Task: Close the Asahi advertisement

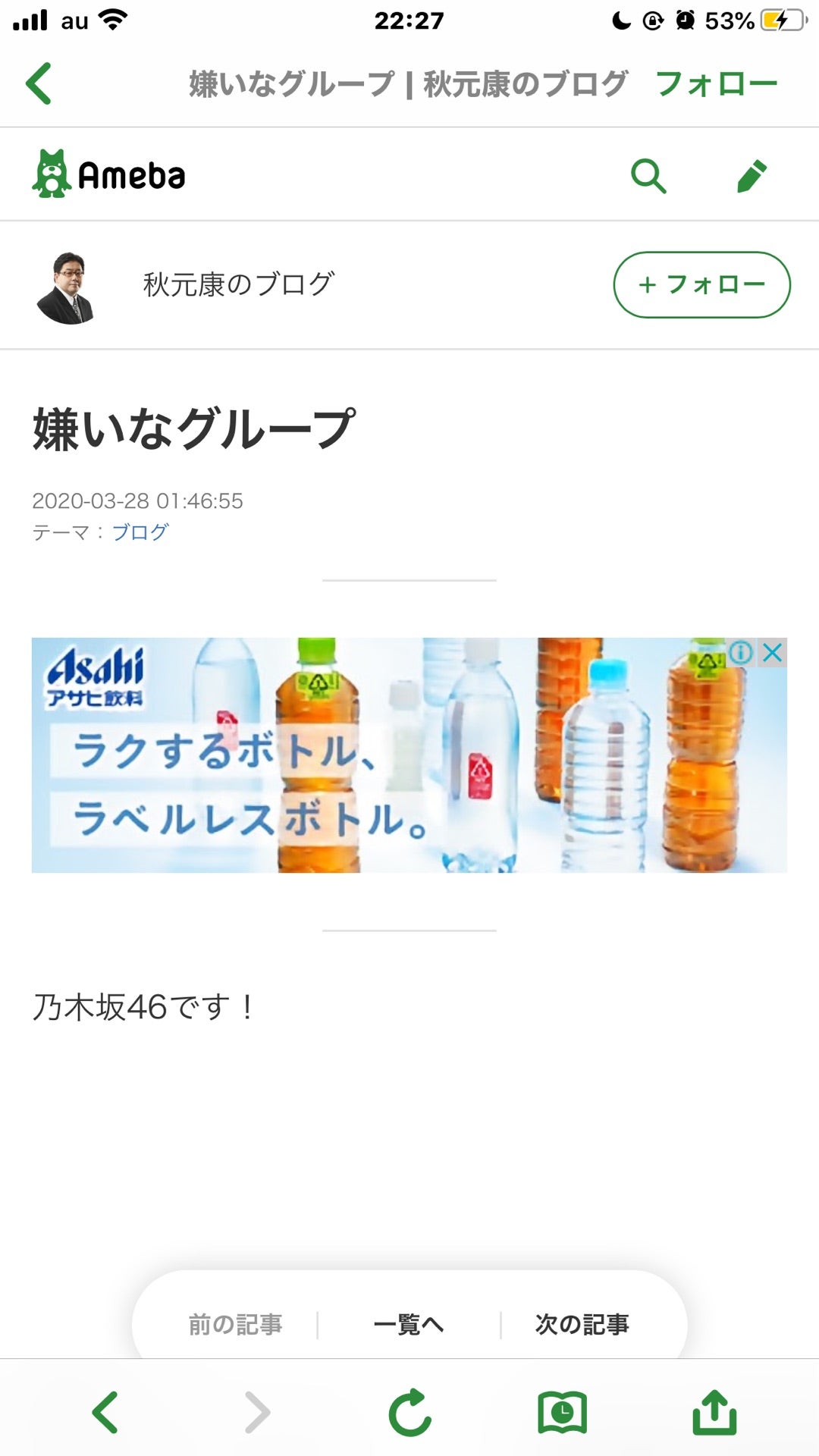Action: click(773, 652)
